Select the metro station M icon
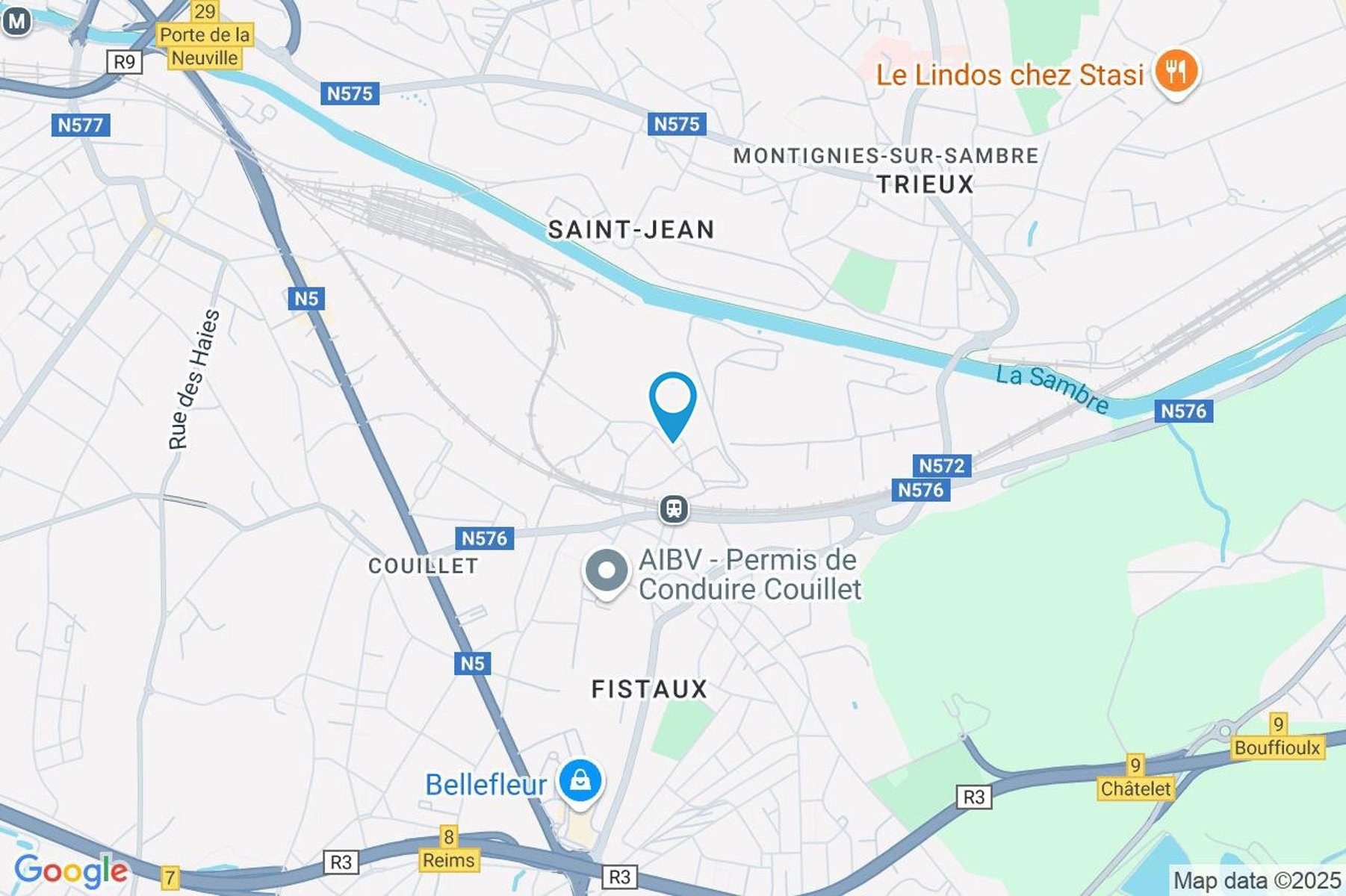 [16, 22]
